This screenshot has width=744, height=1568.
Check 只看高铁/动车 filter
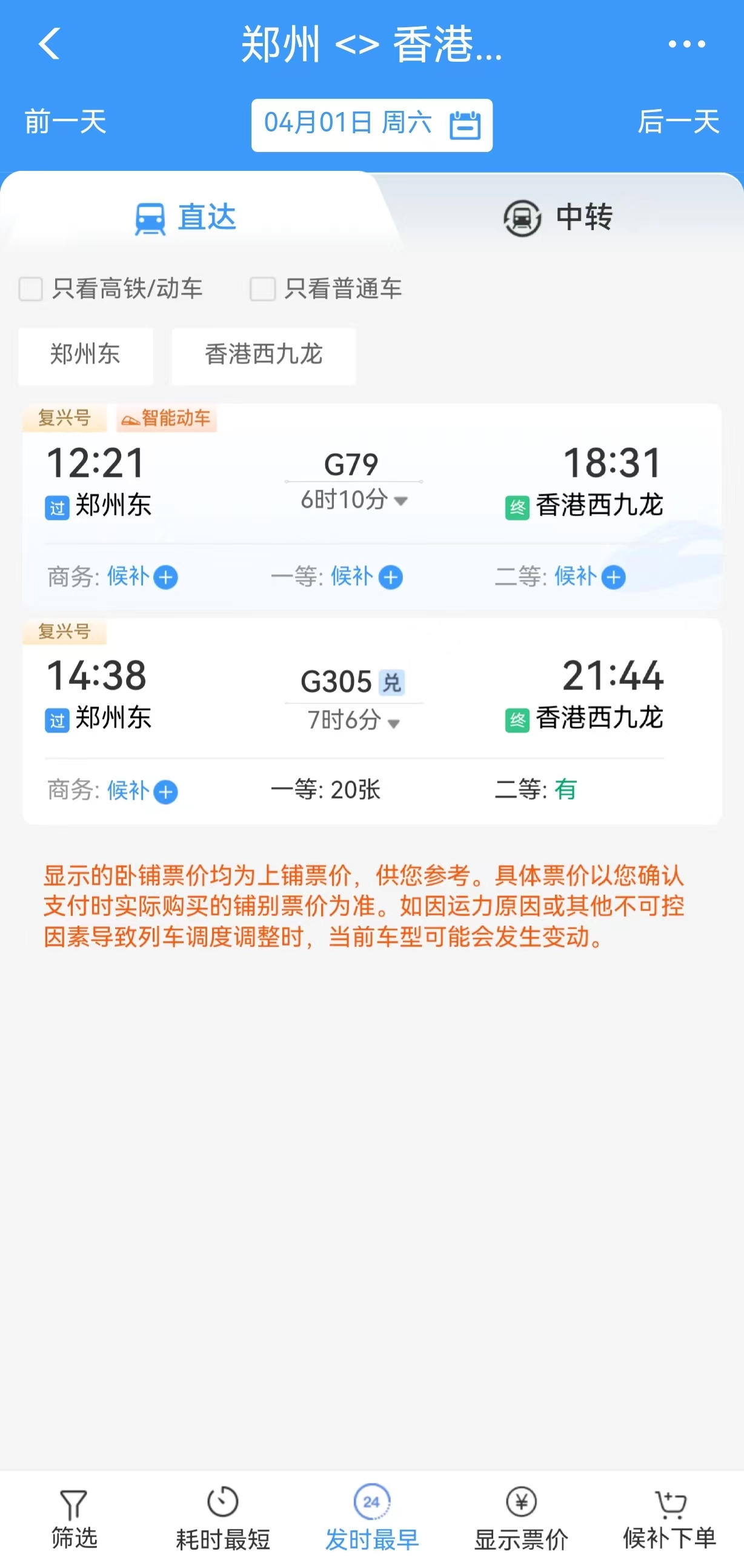pyautogui.click(x=31, y=288)
